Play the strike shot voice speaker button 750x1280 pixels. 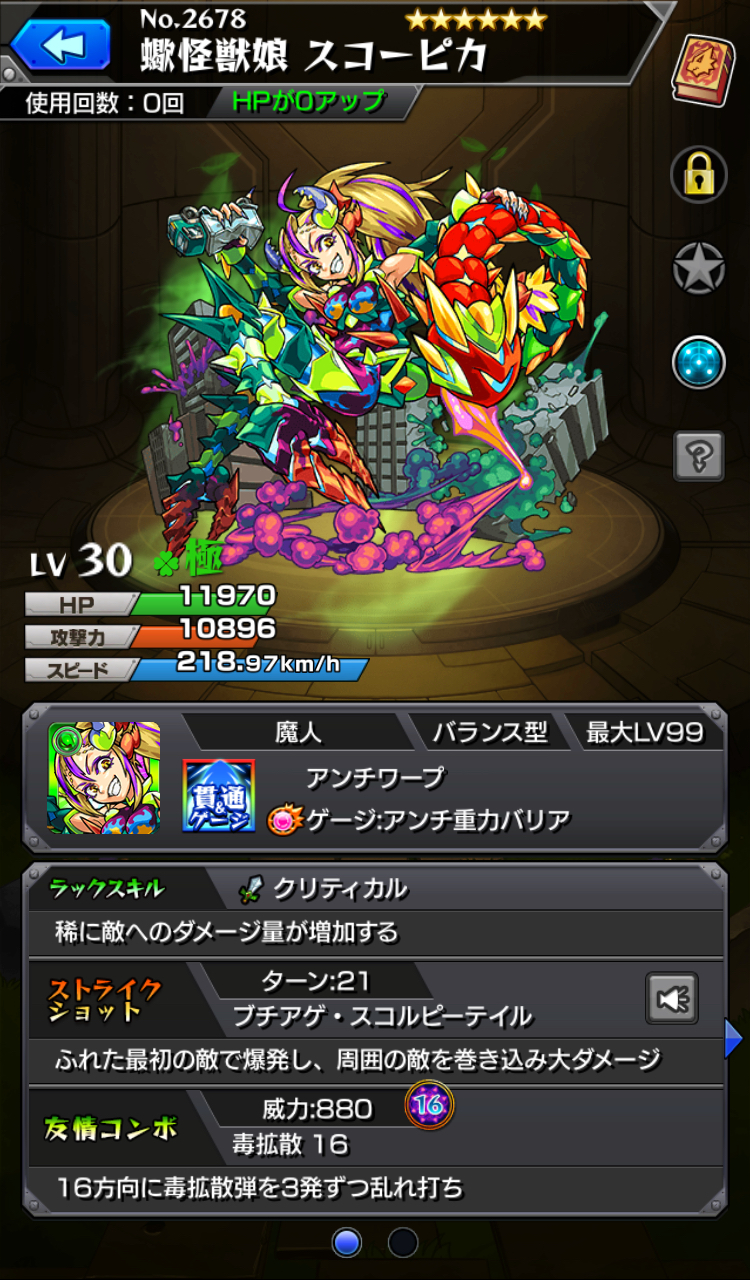click(671, 998)
